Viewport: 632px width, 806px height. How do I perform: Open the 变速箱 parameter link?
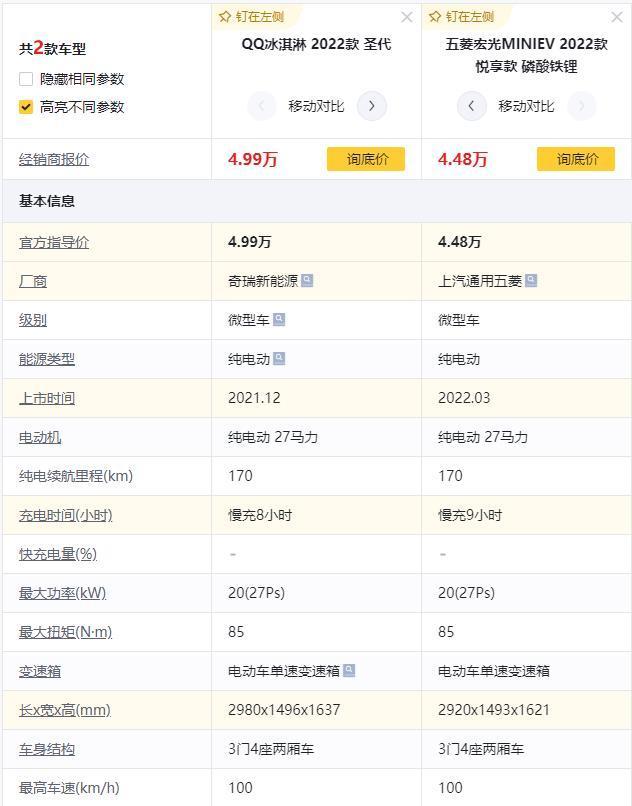click(x=40, y=671)
